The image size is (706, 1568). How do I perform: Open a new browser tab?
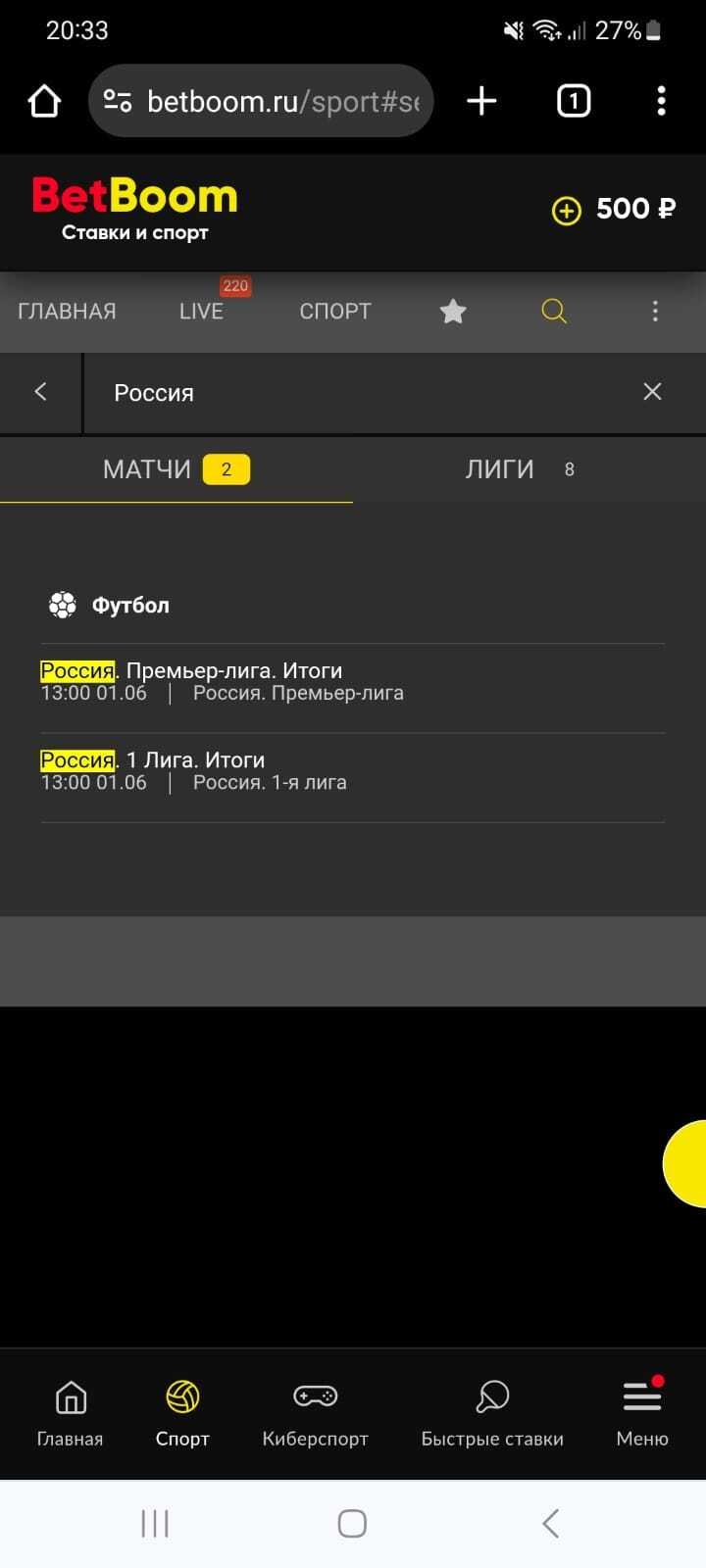tap(481, 101)
